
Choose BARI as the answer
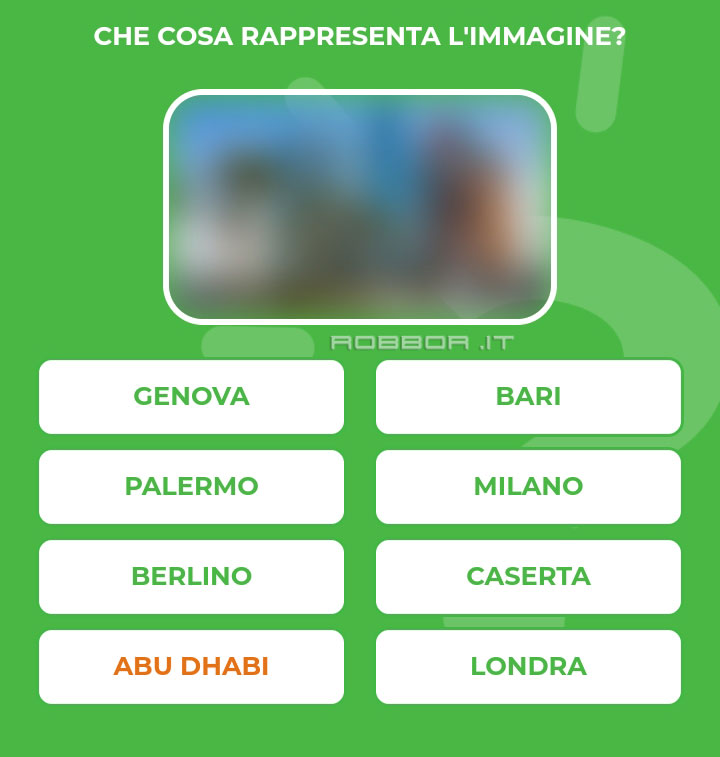pyautogui.click(x=528, y=397)
